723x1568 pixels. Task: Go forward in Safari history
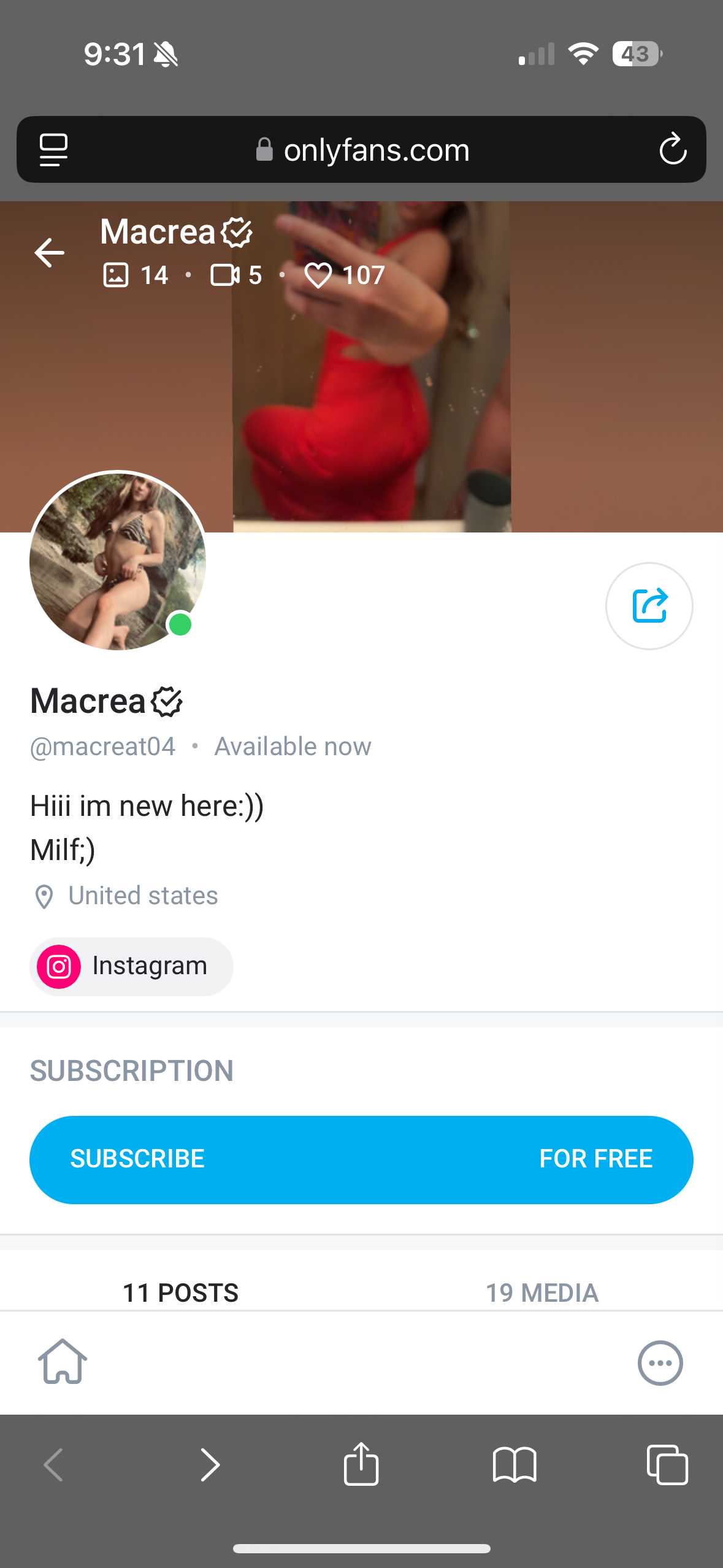pyautogui.click(x=209, y=1464)
